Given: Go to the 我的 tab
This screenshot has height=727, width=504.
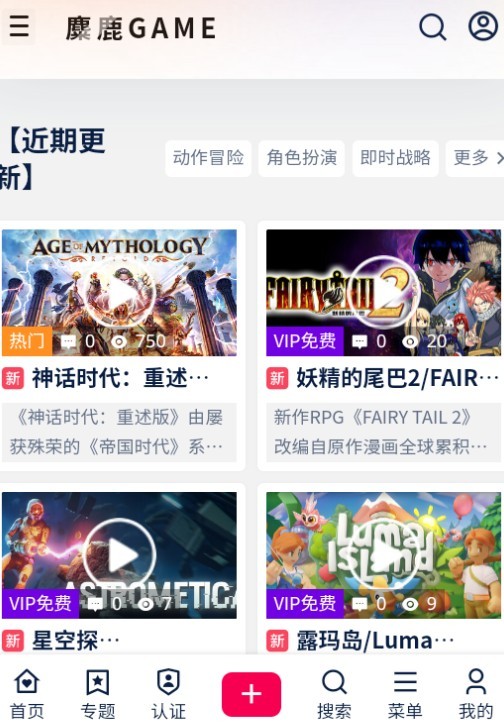Looking at the screenshot, I should (x=476, y=694).
